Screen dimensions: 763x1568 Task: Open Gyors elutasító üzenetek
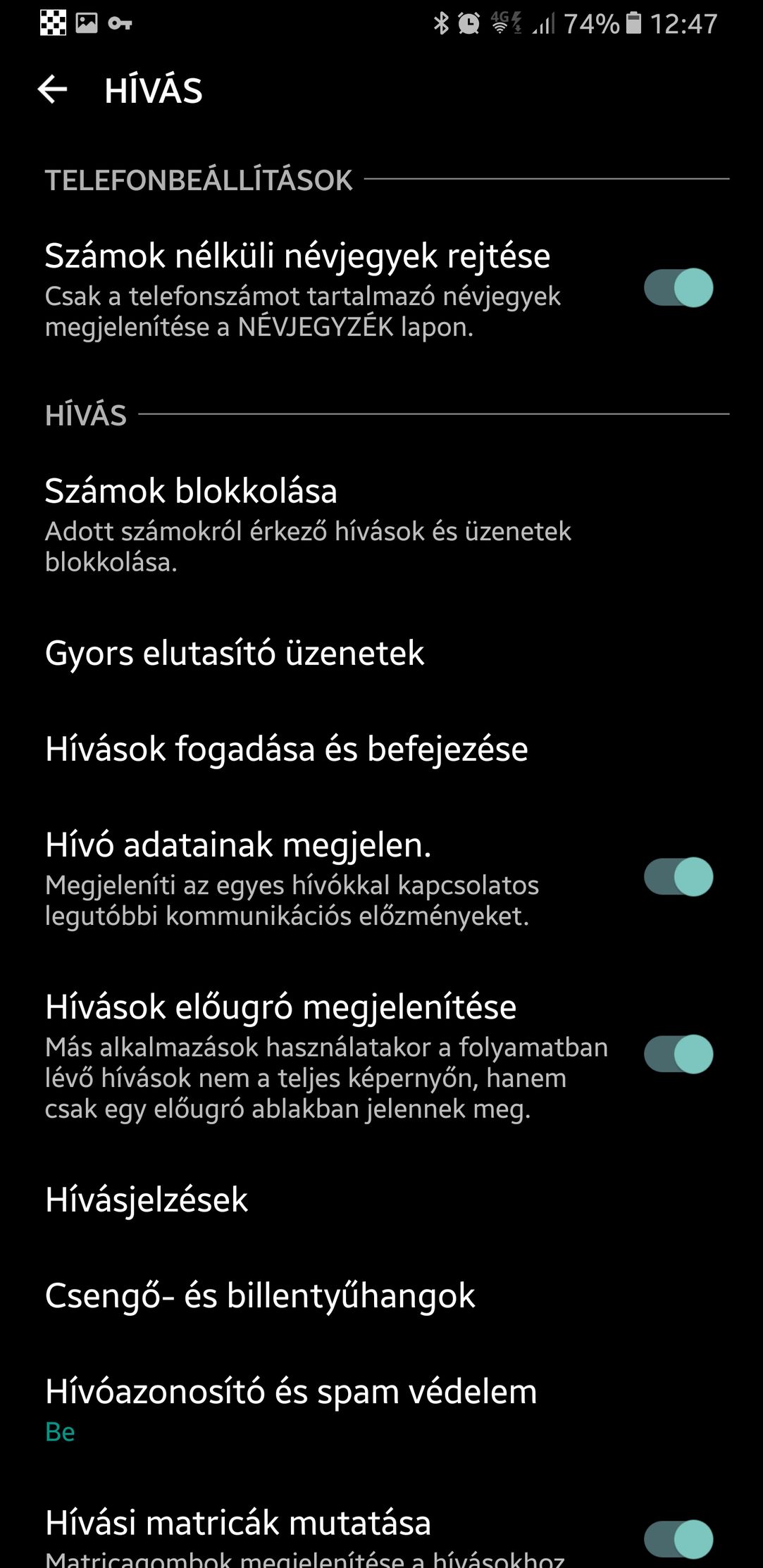(x=381, y=653)
